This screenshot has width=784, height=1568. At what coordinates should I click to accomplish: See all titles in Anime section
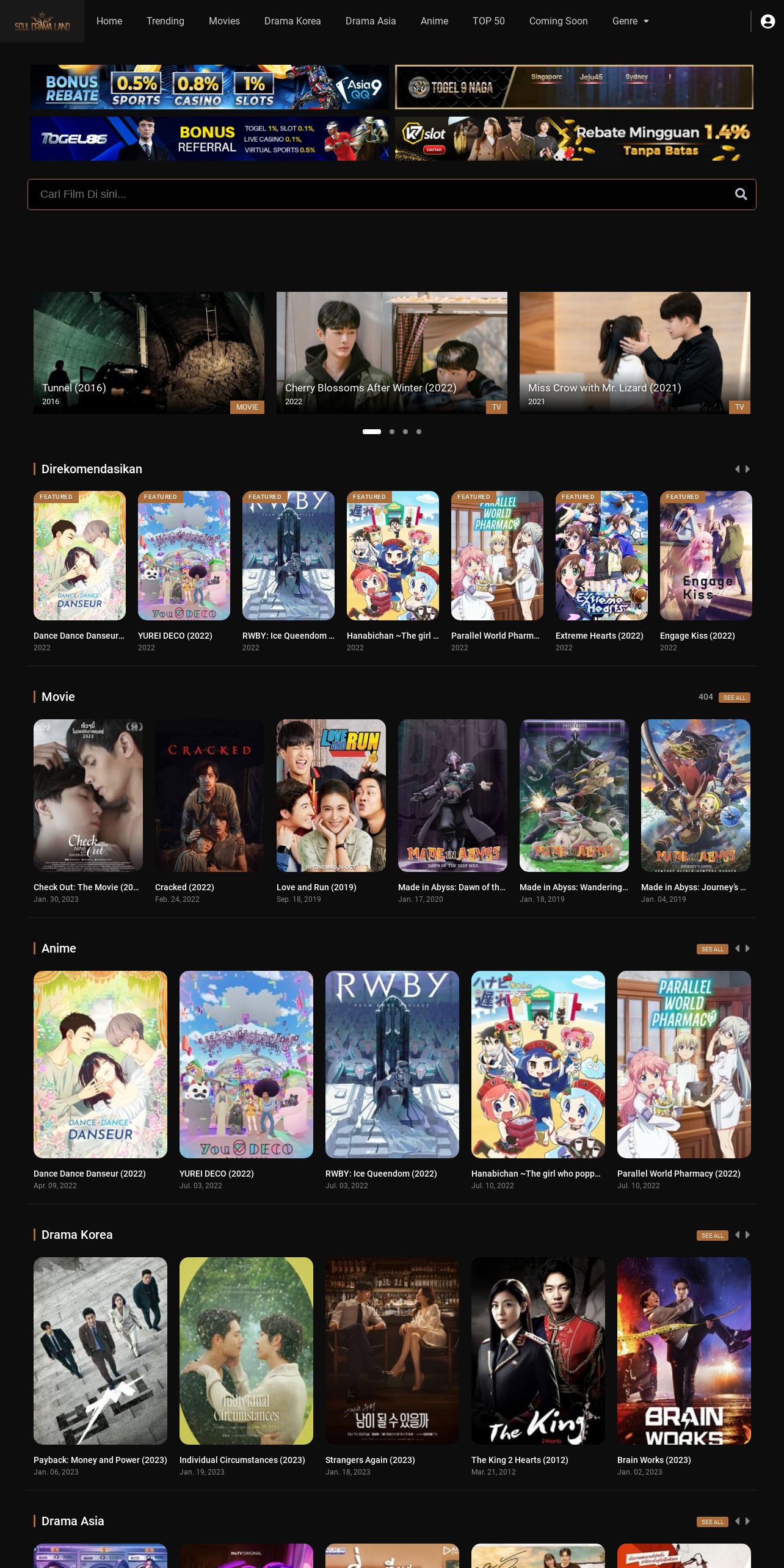pyautogui.click(x=712, y=949)
